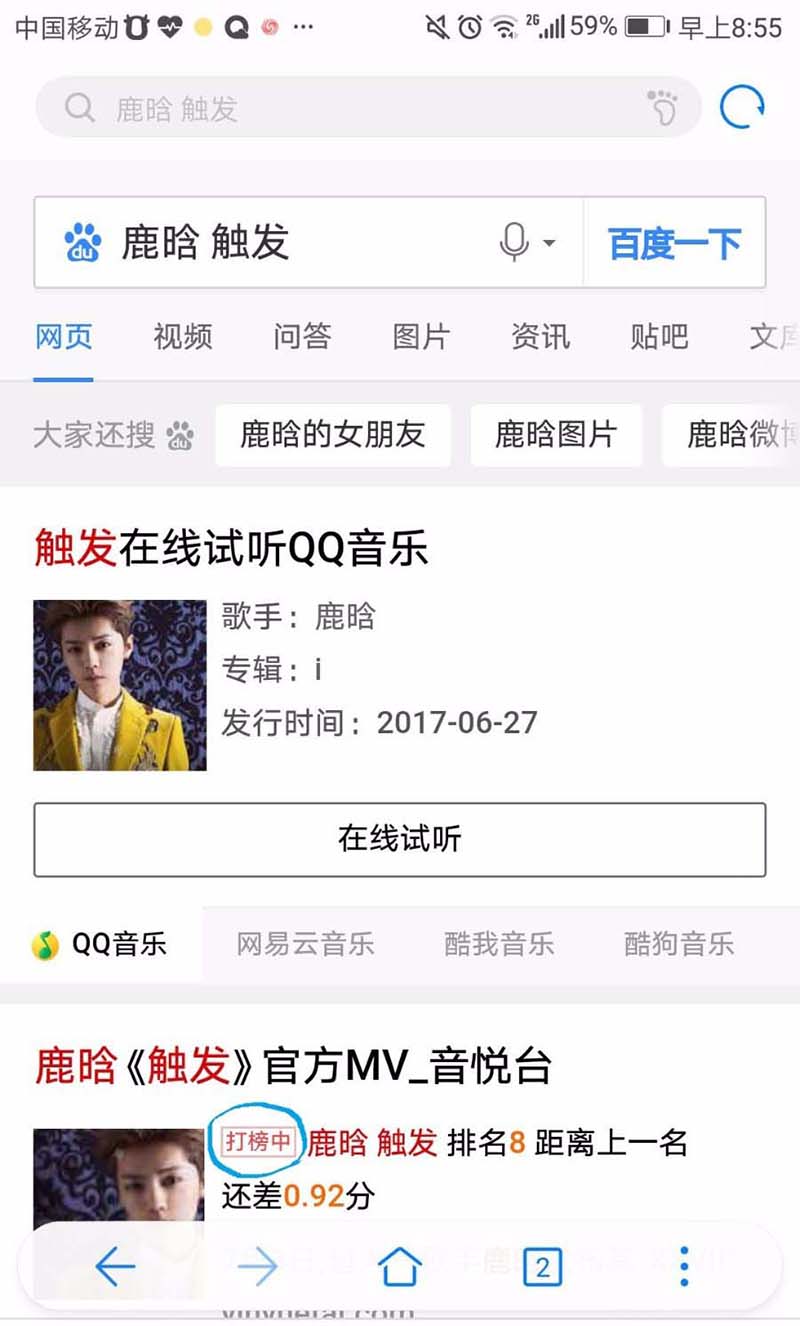Screen dimensions: 800x1326
Task: Switch to the 贴吧 tab
Action: (x=660, y=337)
